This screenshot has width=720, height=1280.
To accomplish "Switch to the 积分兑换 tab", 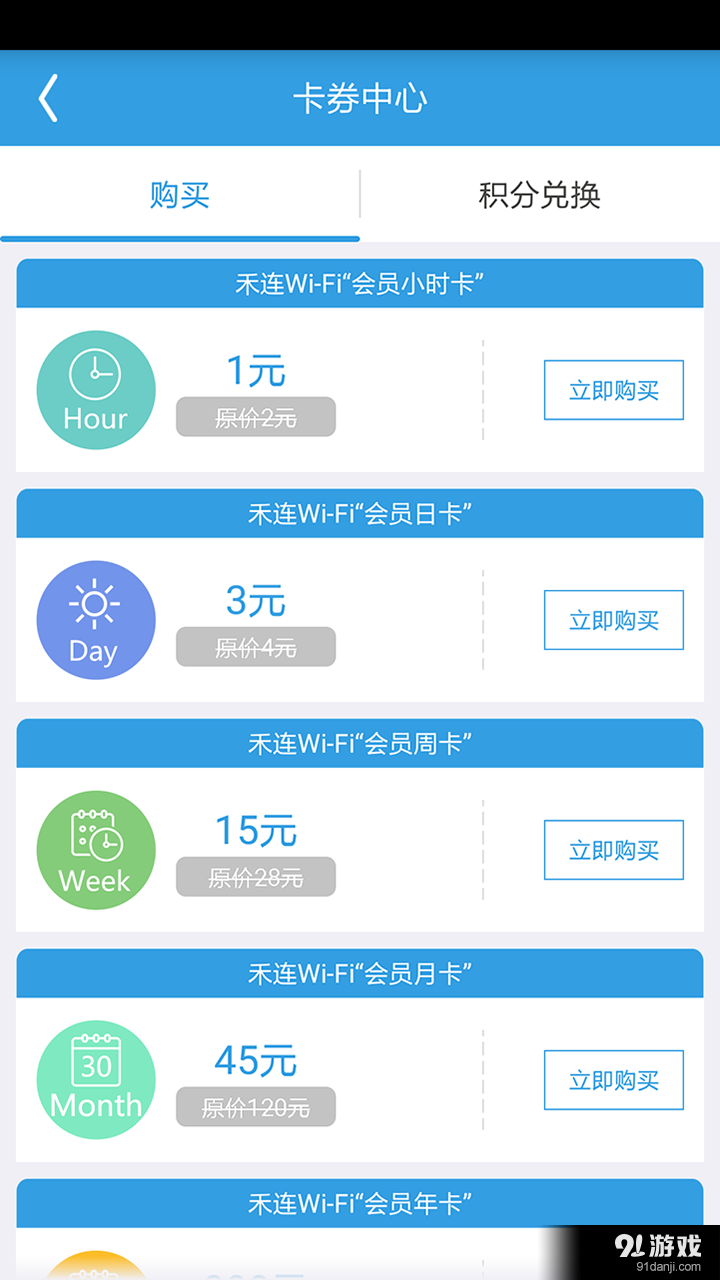I will [540, 196].
